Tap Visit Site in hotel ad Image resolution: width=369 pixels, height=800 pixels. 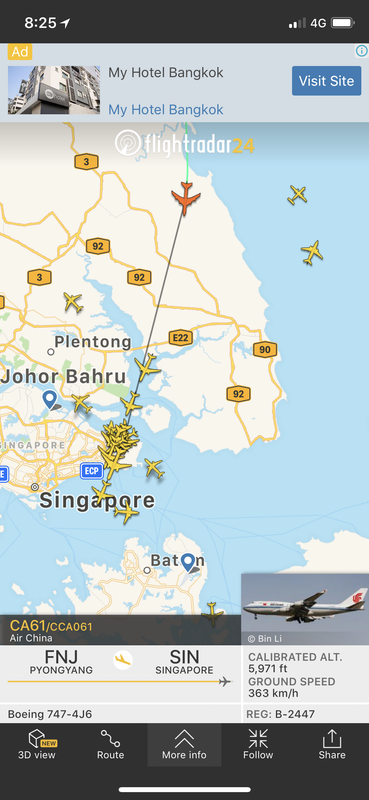[x=327, y=81]
